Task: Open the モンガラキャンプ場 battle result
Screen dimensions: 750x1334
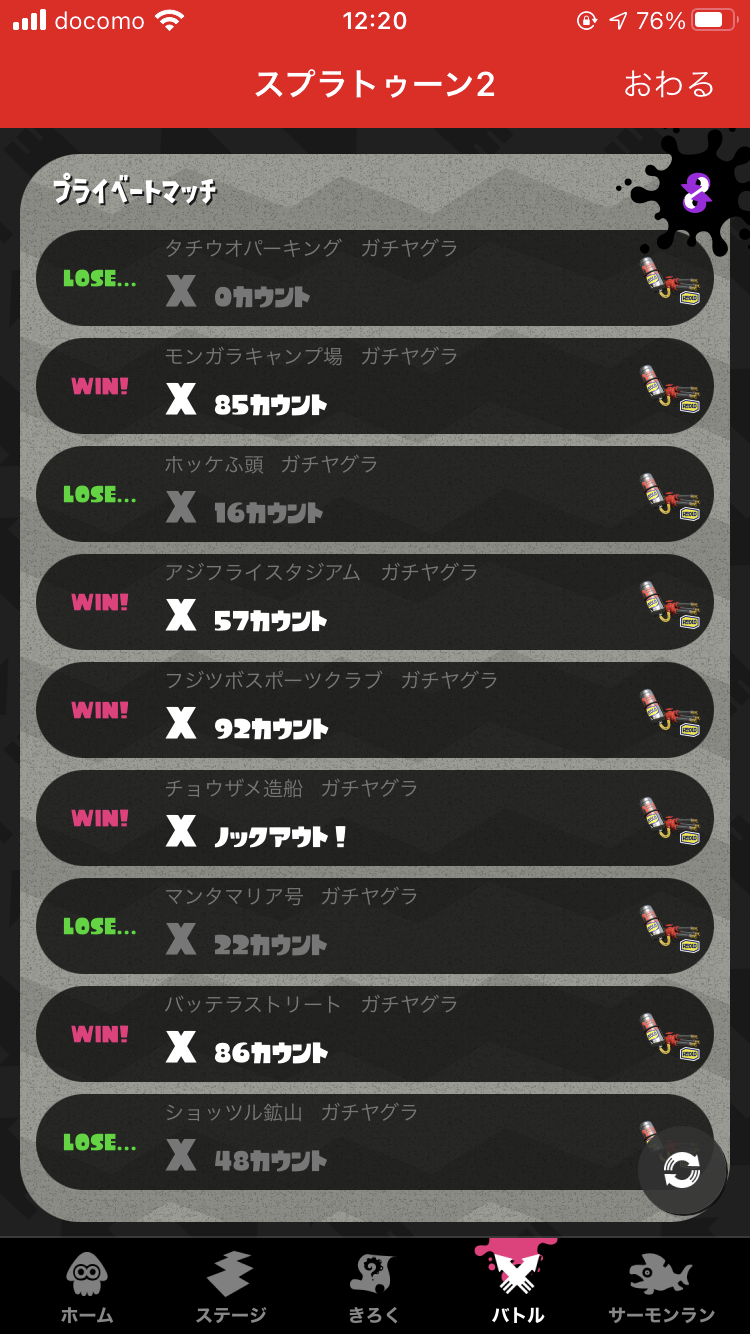Action: tap(374, 386)
